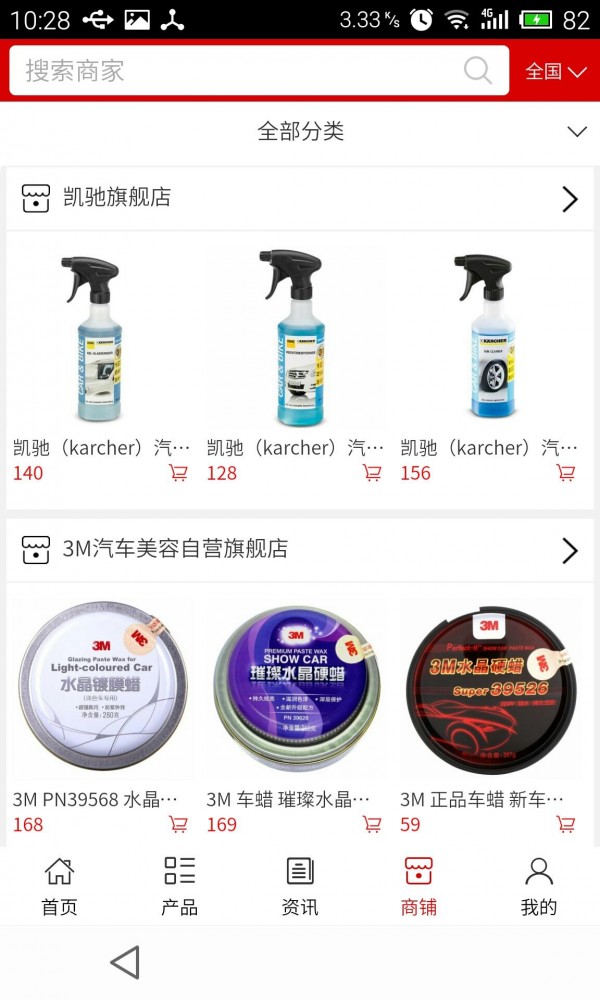Screen dimensions: 600x1000
Task: Tap the system back button
Action: pyautogui.click(x=125, y=963)
